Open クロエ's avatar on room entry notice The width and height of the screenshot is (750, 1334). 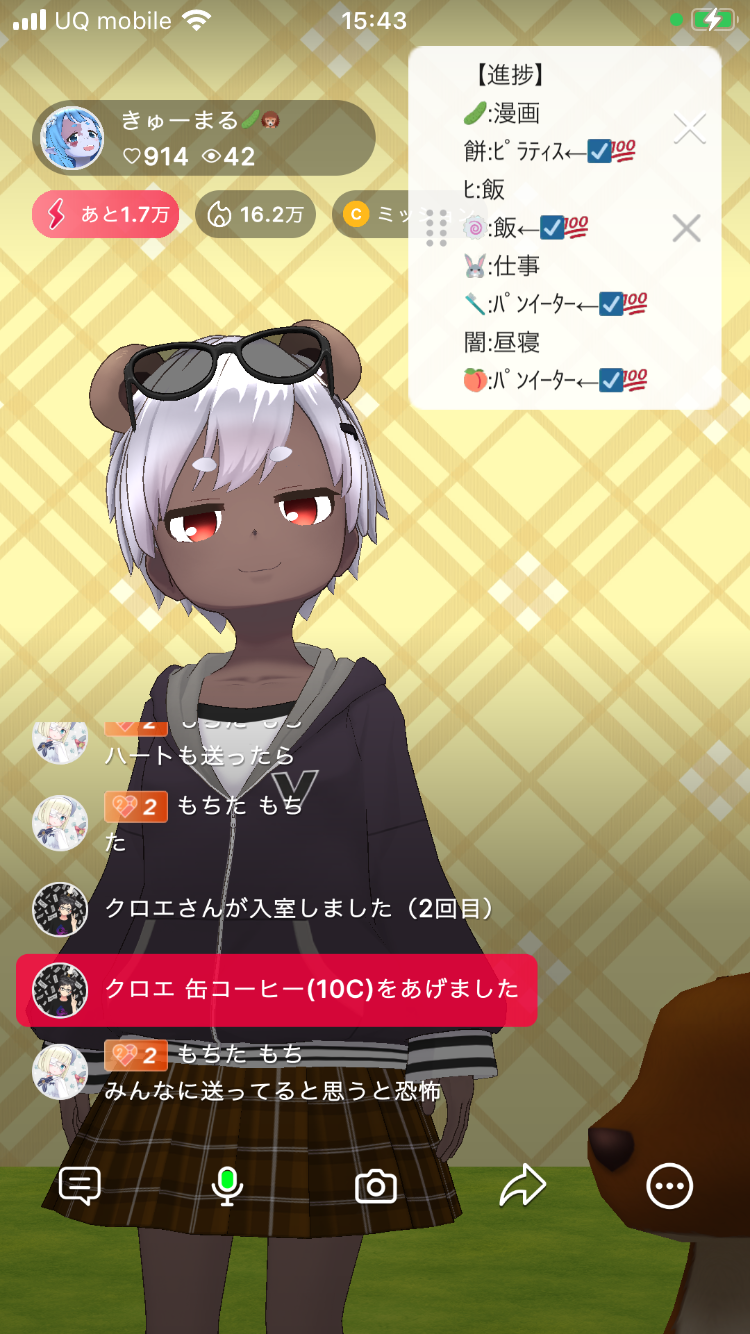pos(60,909)
